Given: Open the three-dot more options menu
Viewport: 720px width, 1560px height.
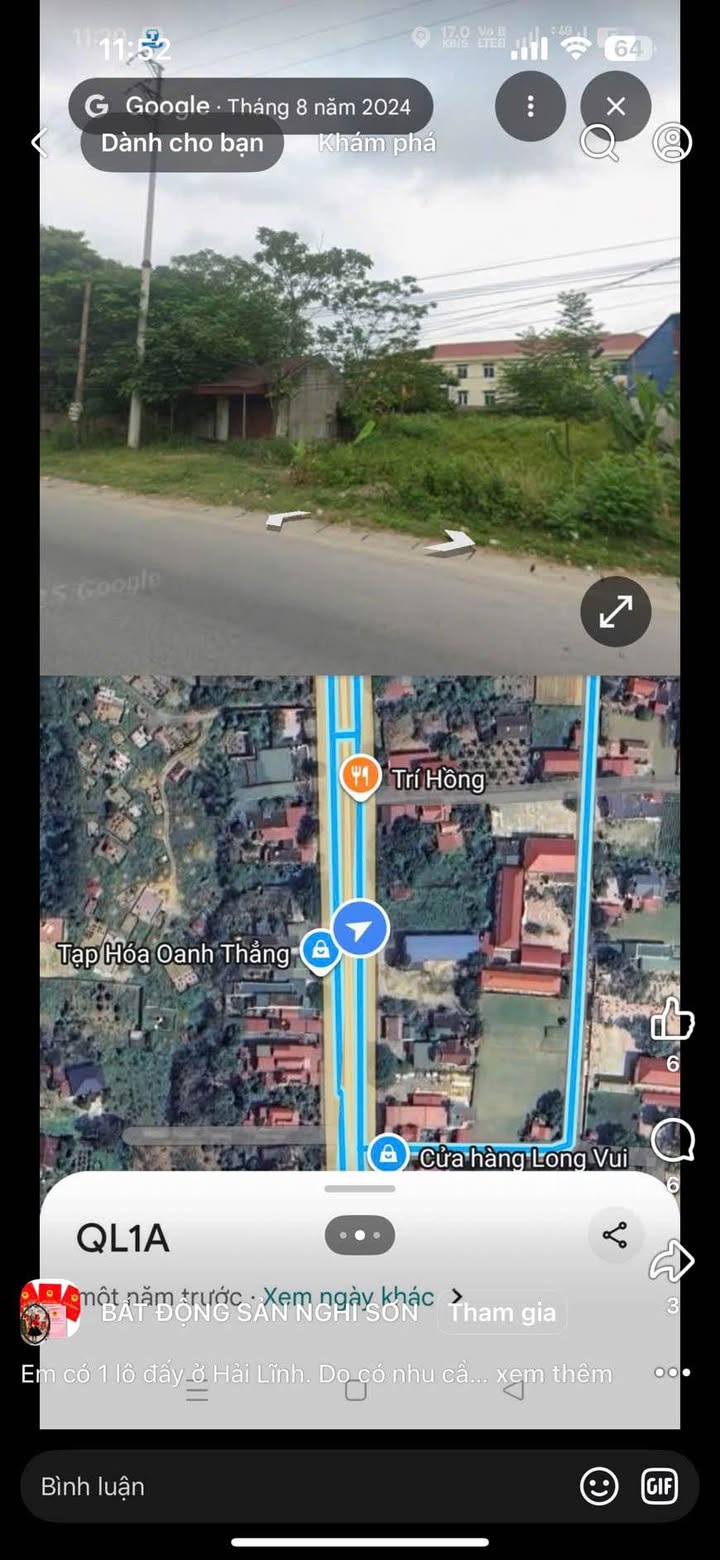Looking at the screenshot, I should (672, 1373).
